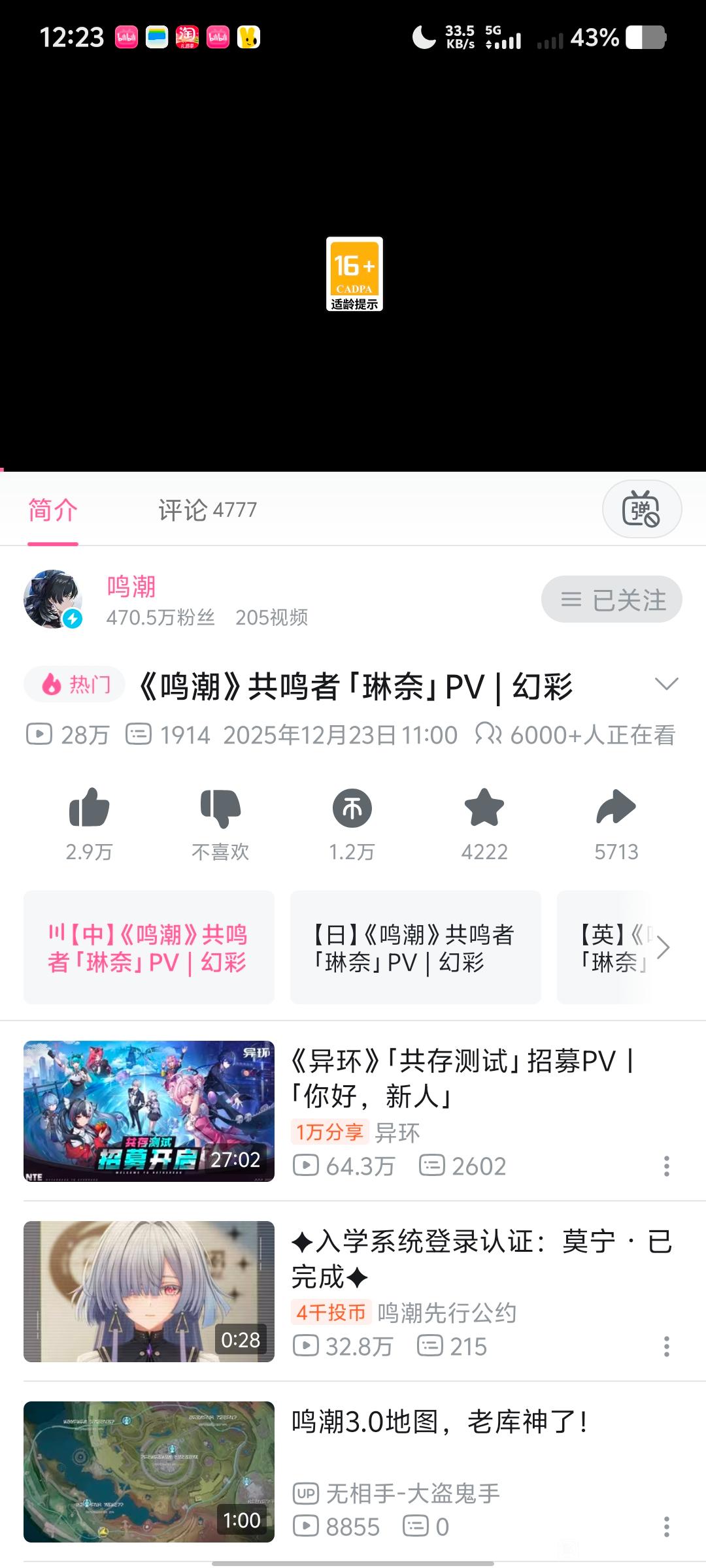Tap the 不喜欢 dislike icon
The image size is (706, 1568).
(220, 809)
